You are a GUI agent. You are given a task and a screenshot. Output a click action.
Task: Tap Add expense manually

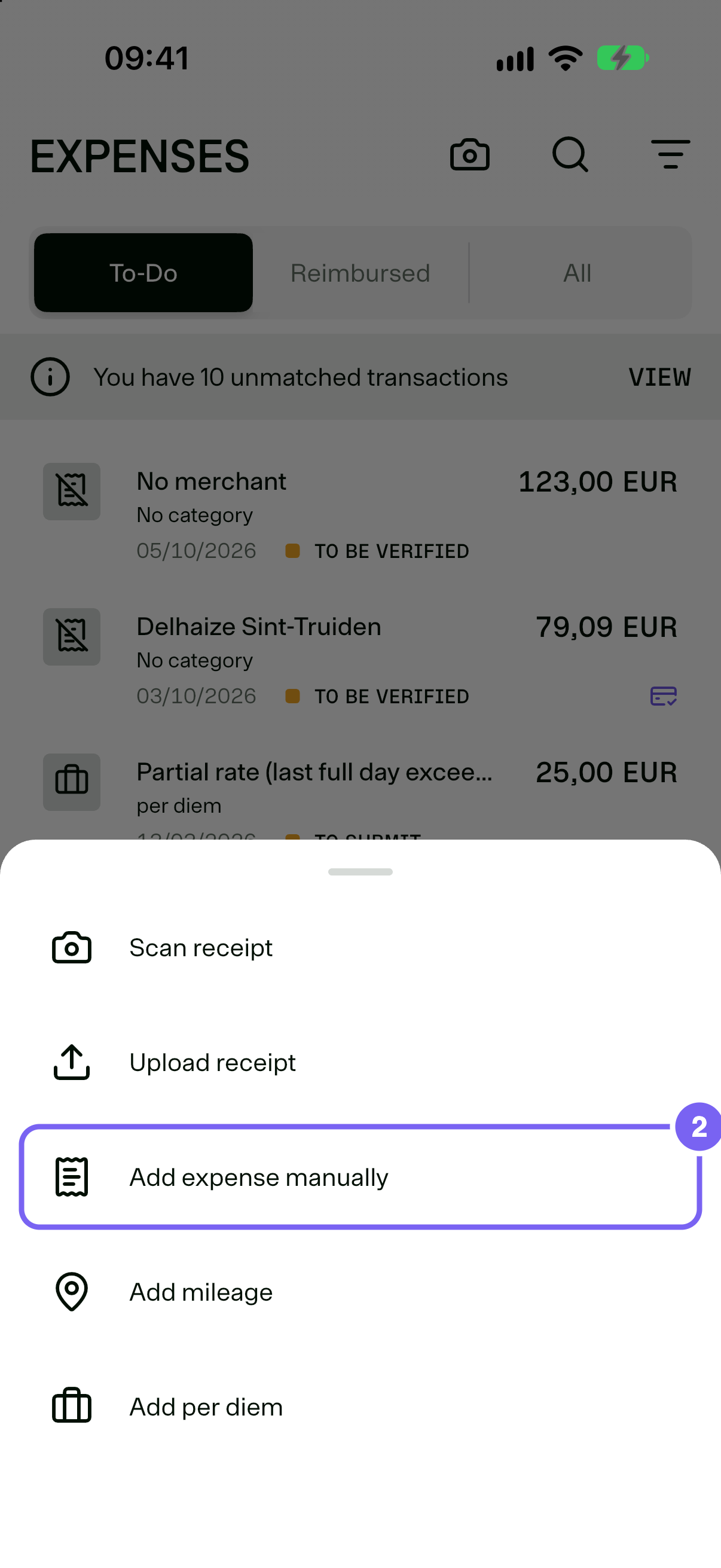(x=360, y=1177)
